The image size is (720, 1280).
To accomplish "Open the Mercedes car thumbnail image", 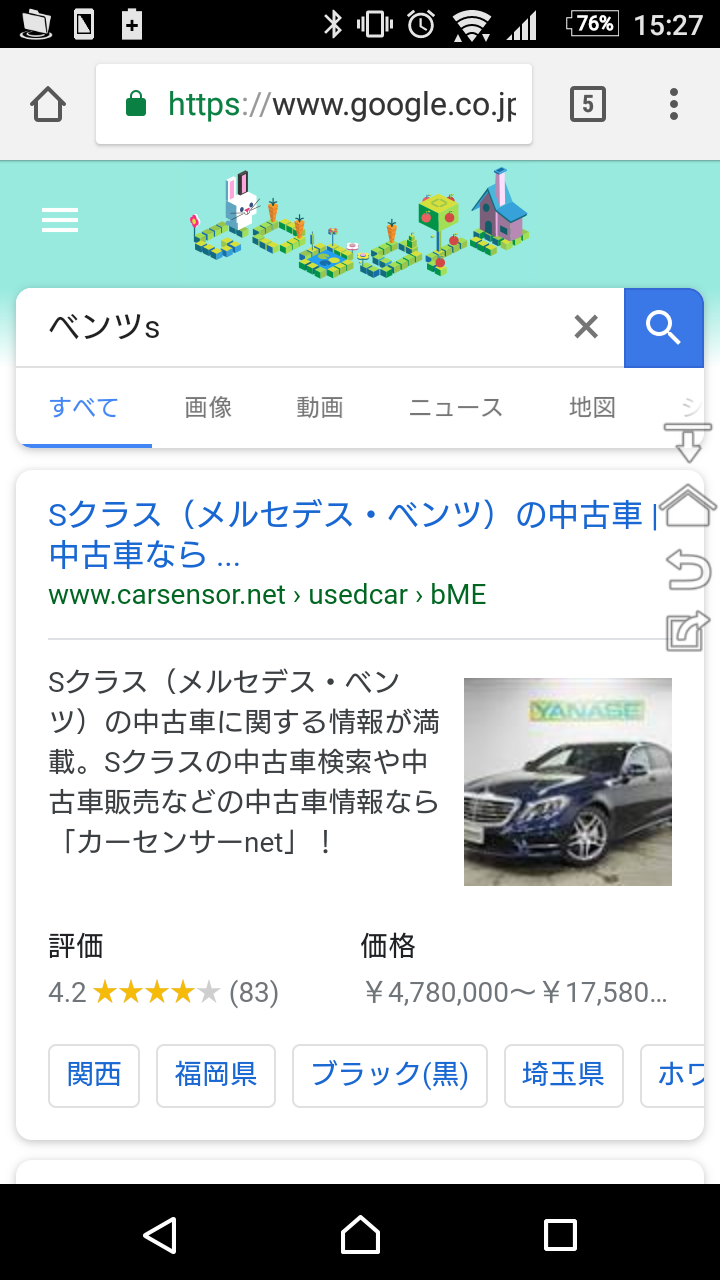I will coord(567,782).
